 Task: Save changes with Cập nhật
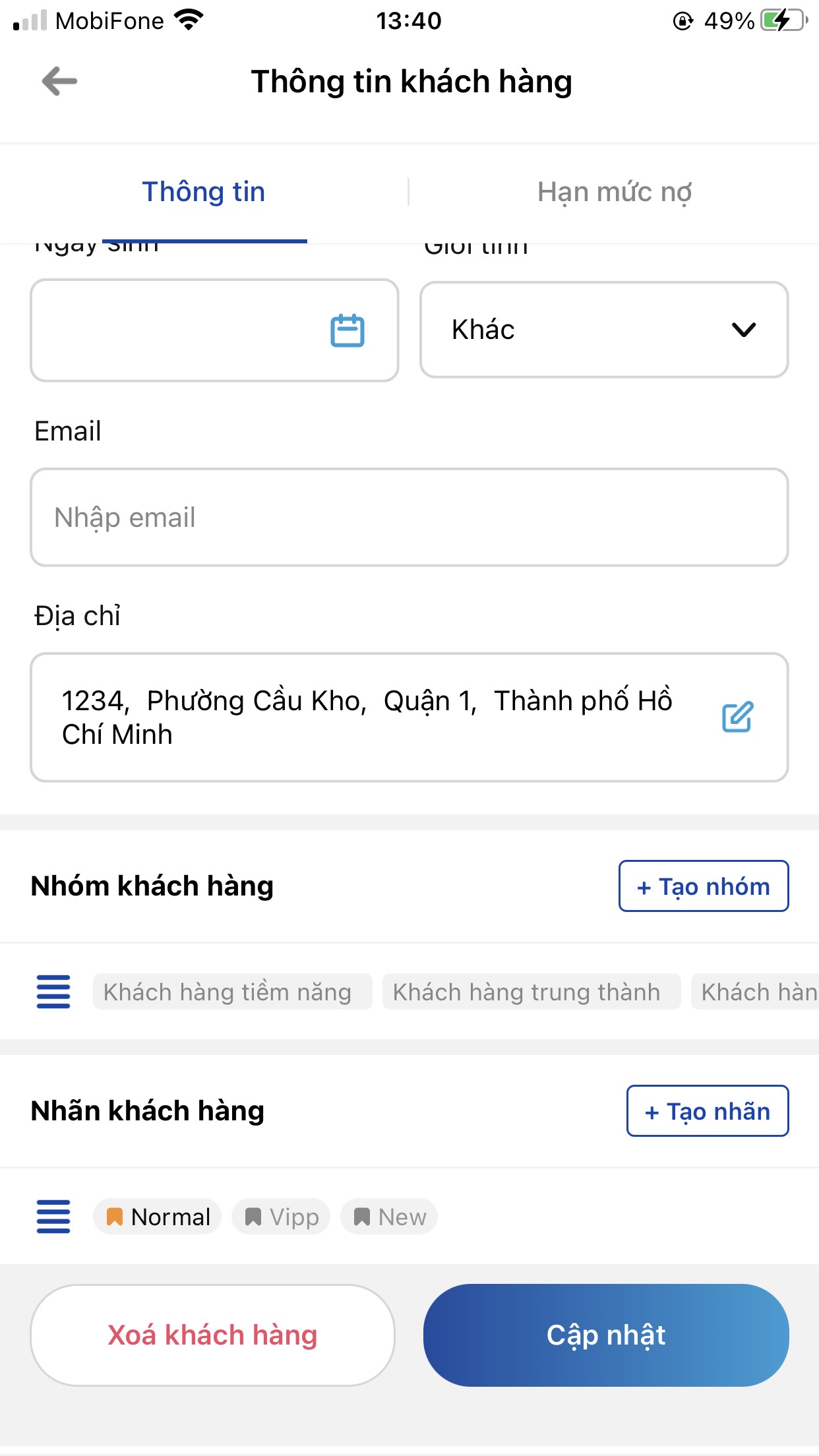point(605,1335)
